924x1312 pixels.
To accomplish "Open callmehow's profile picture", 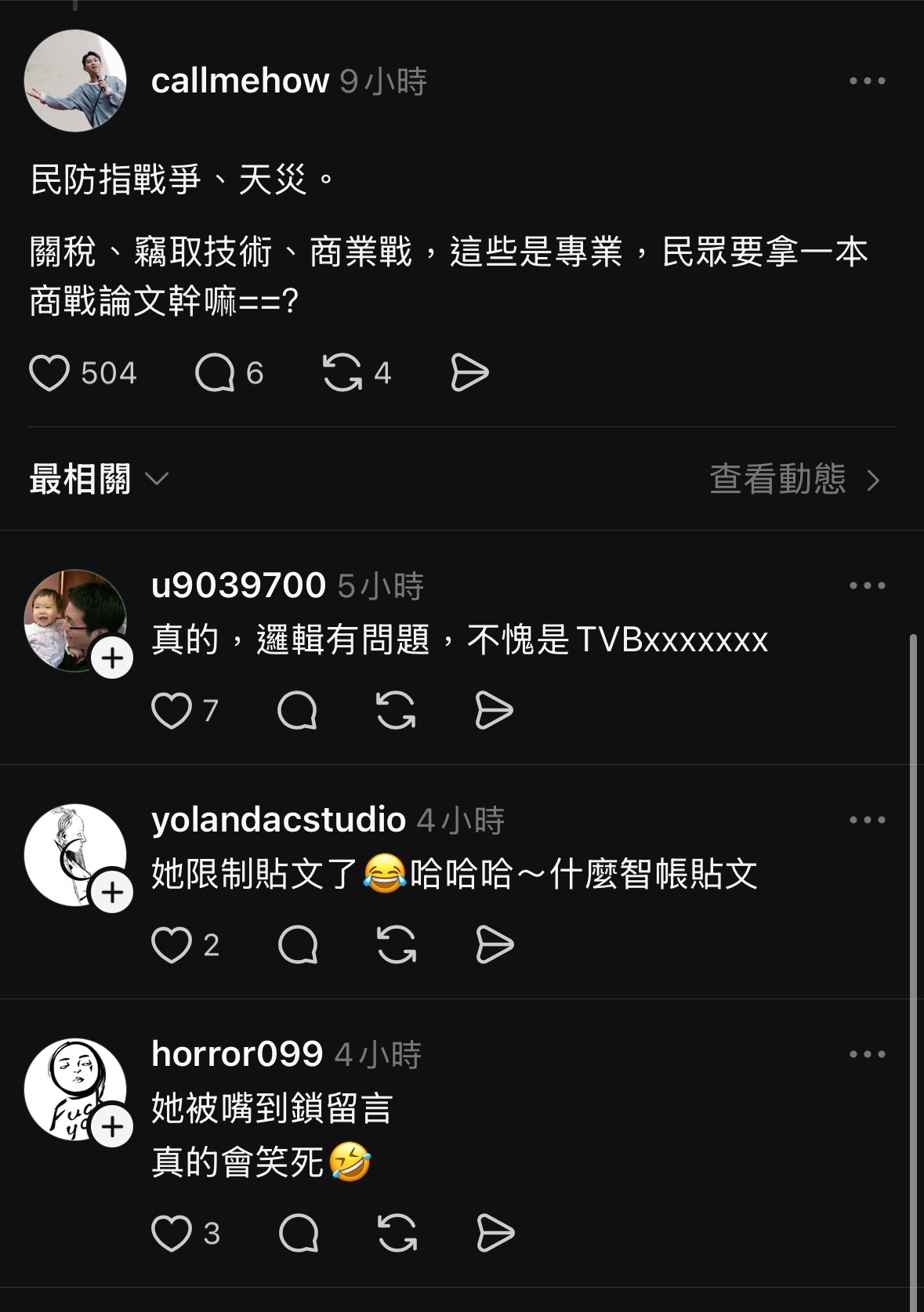I will click(x=75, y=81).
